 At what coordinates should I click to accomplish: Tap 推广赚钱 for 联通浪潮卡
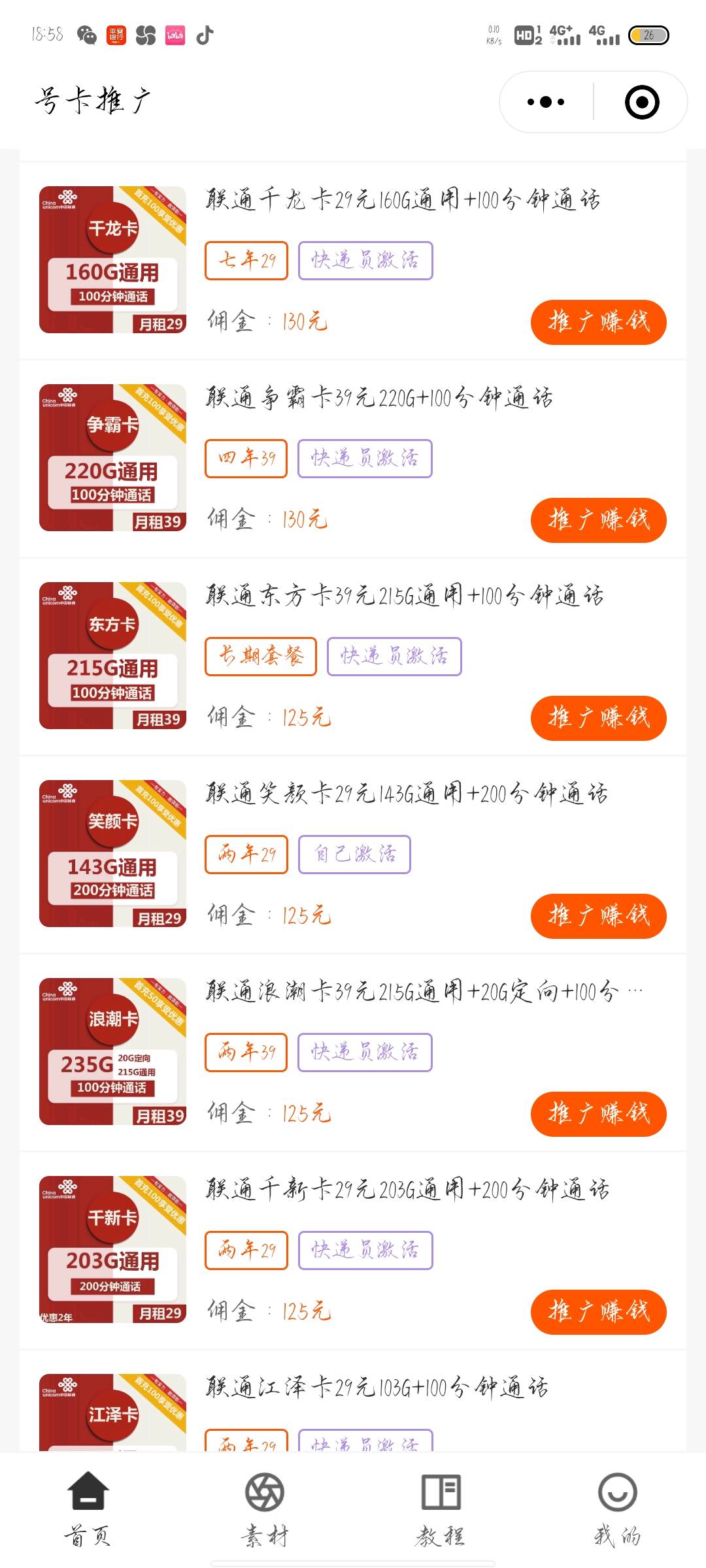598,1113
